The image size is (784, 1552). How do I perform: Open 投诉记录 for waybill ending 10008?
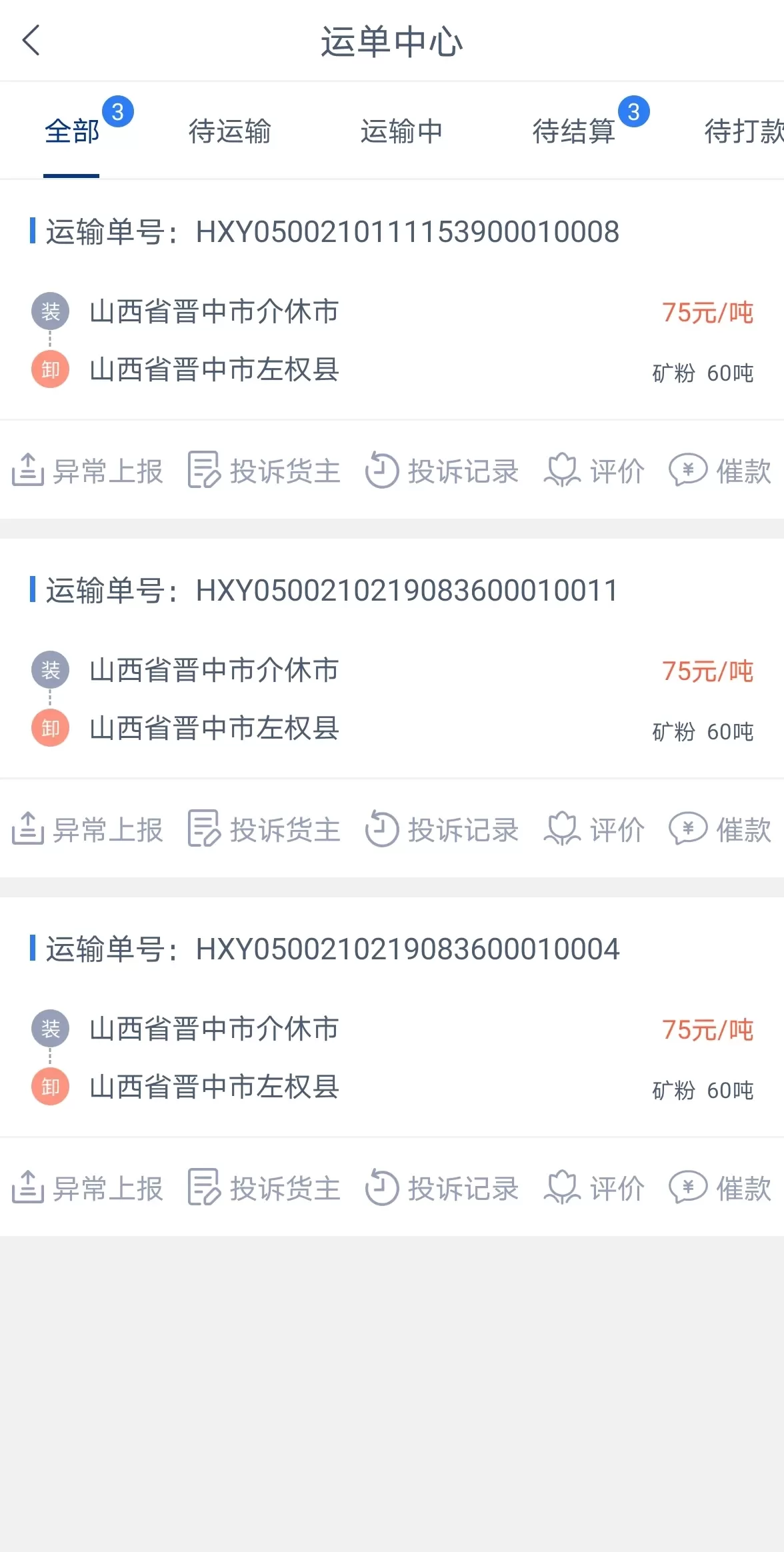(x=442, y=471)
